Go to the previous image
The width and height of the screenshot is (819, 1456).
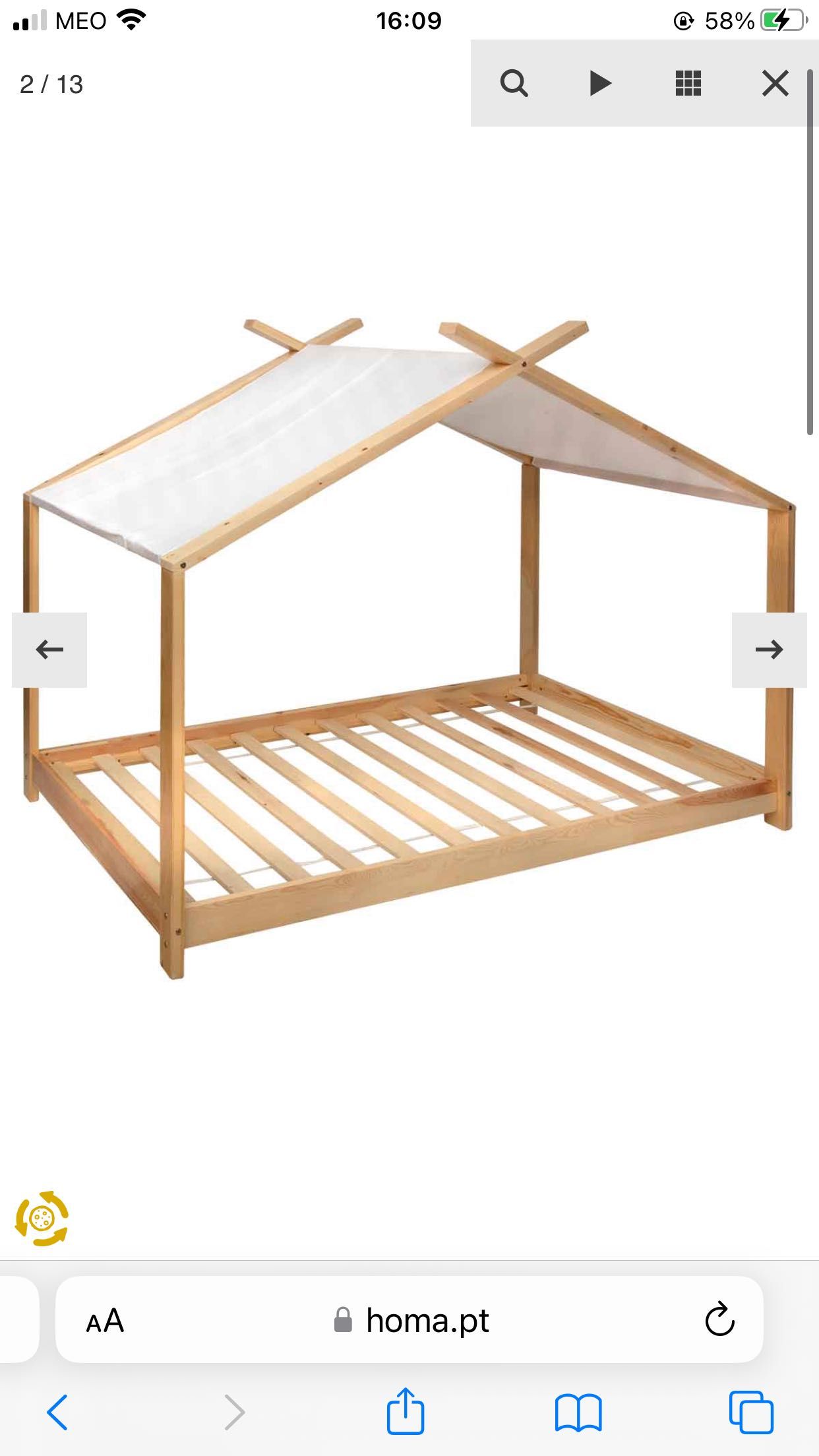point(49,650)
